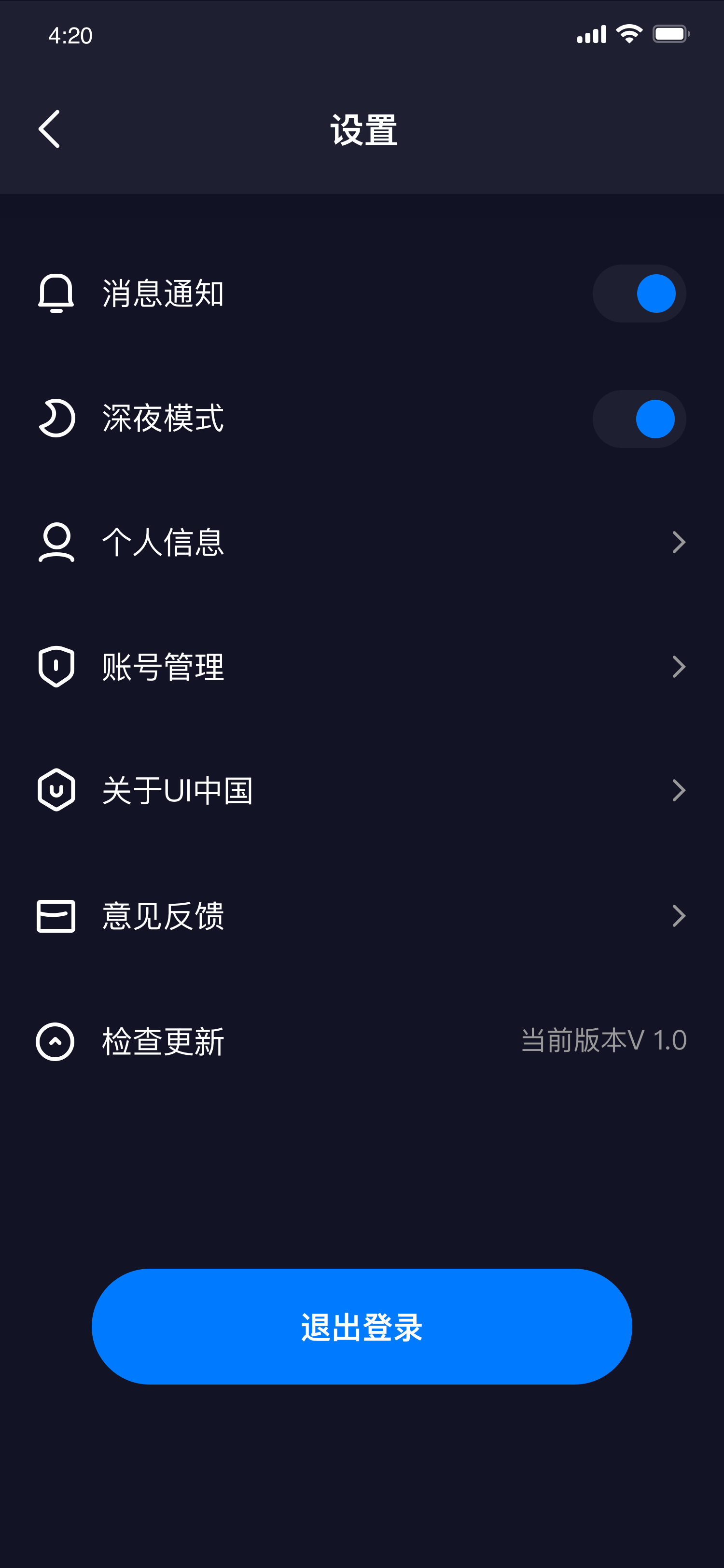Go back from the 设置 page
724x1568 pixels.
[x=49, y=129]
